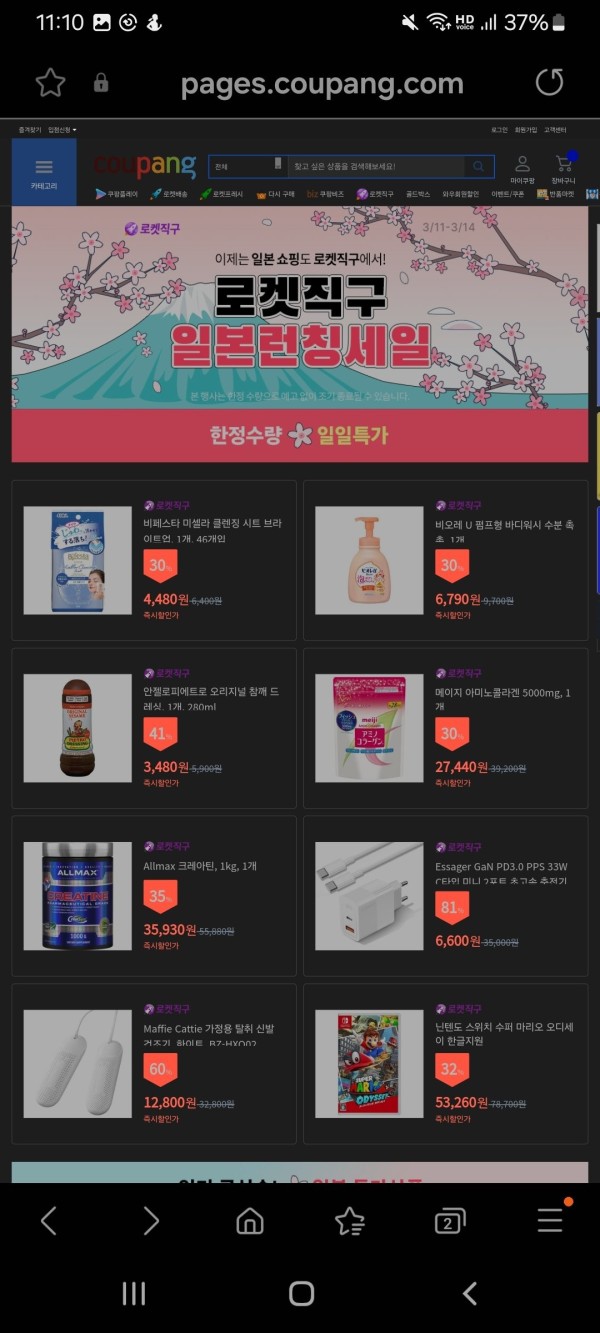Open the 카테고리 category menu
The height and width of the screenshot is (1333, 600).
coord(44,172)
